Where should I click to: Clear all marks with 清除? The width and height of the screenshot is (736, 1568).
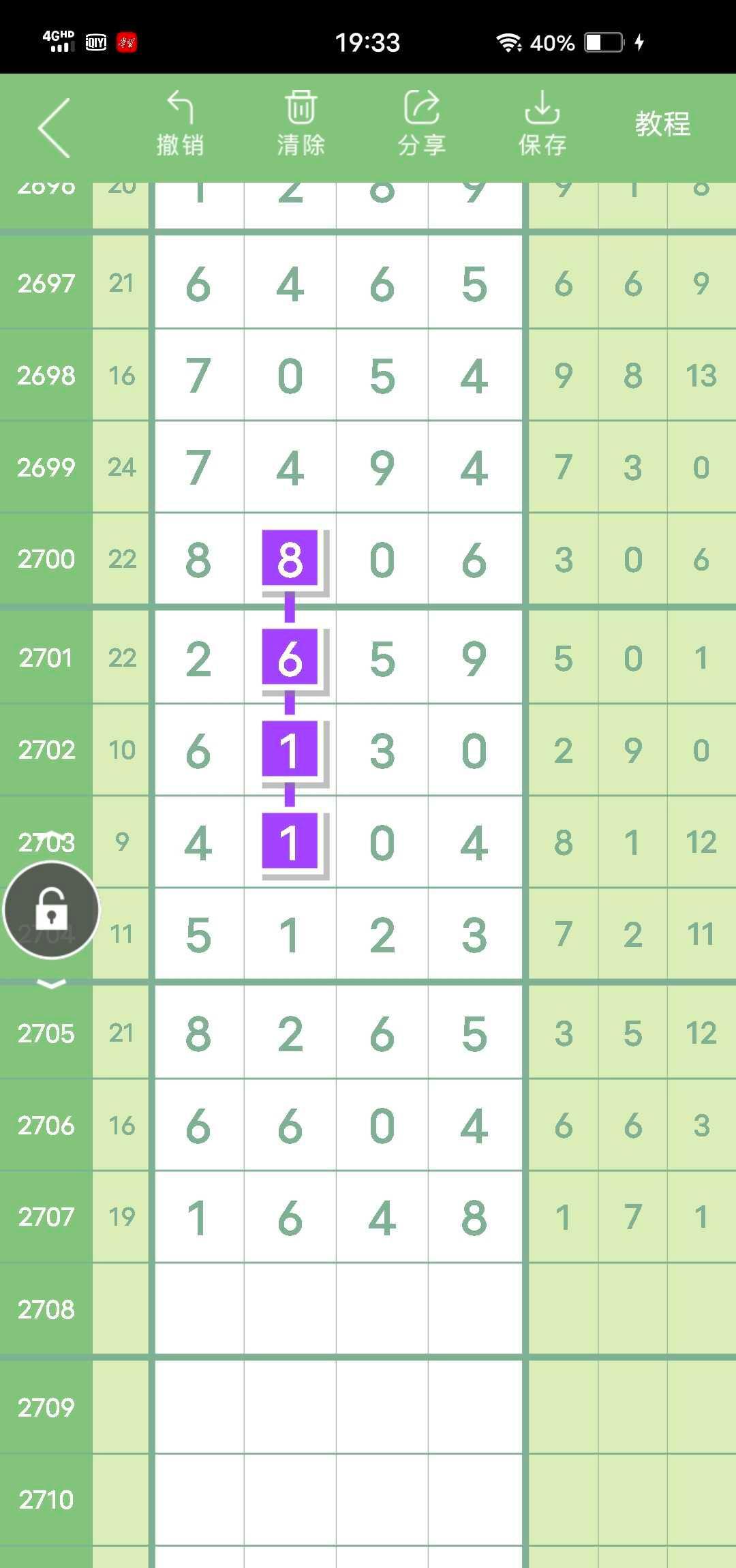pyautogui.click(x=301, y=124)
